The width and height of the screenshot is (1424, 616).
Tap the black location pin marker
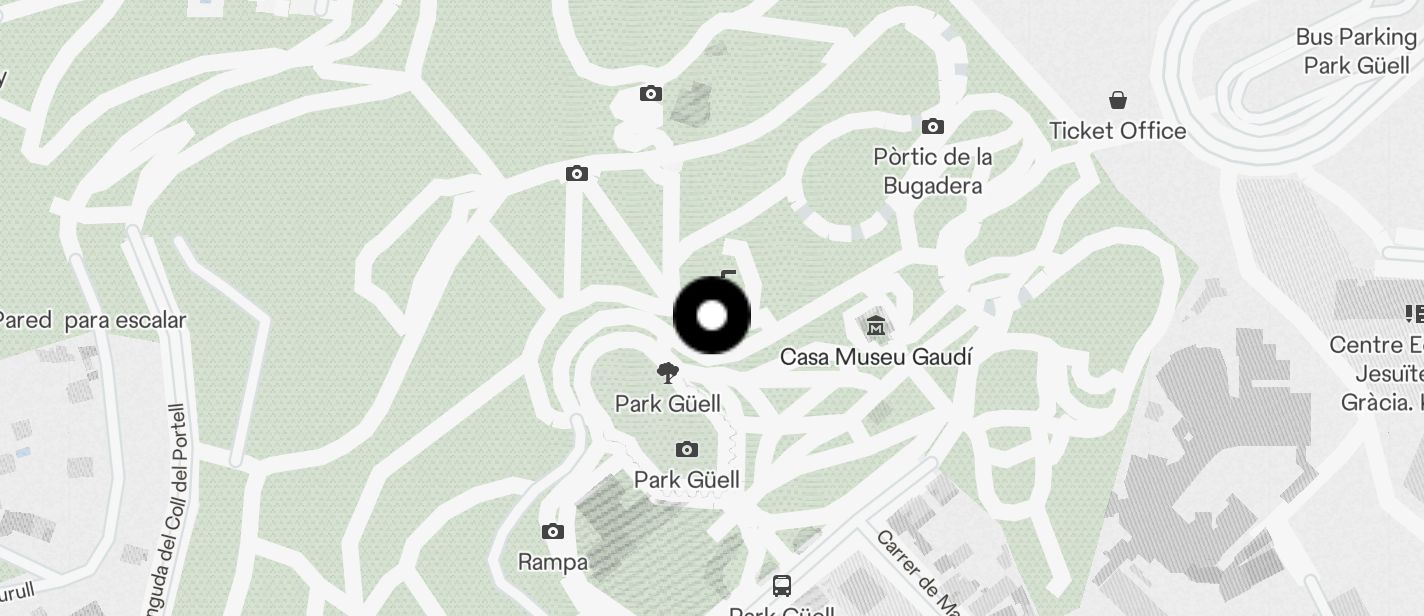tap(711, 316)
